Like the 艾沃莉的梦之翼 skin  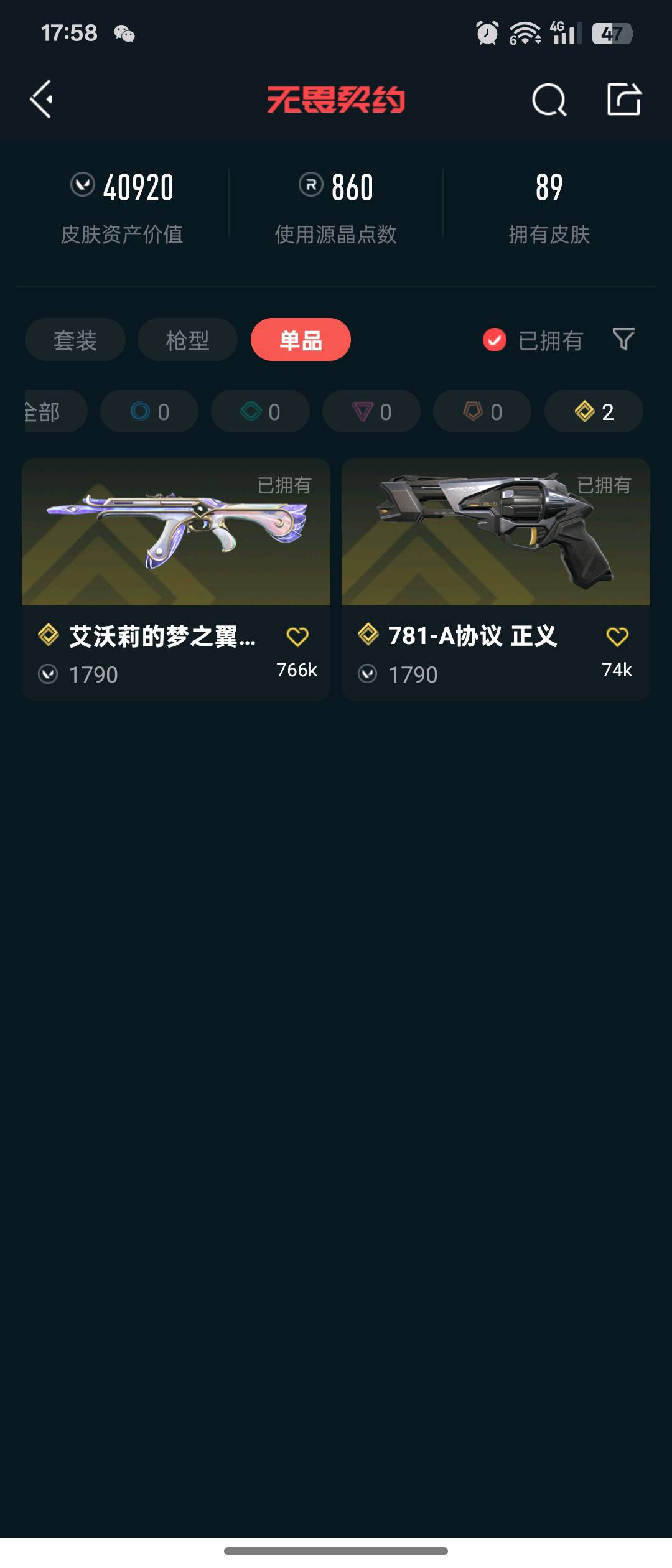click(297, 637)
